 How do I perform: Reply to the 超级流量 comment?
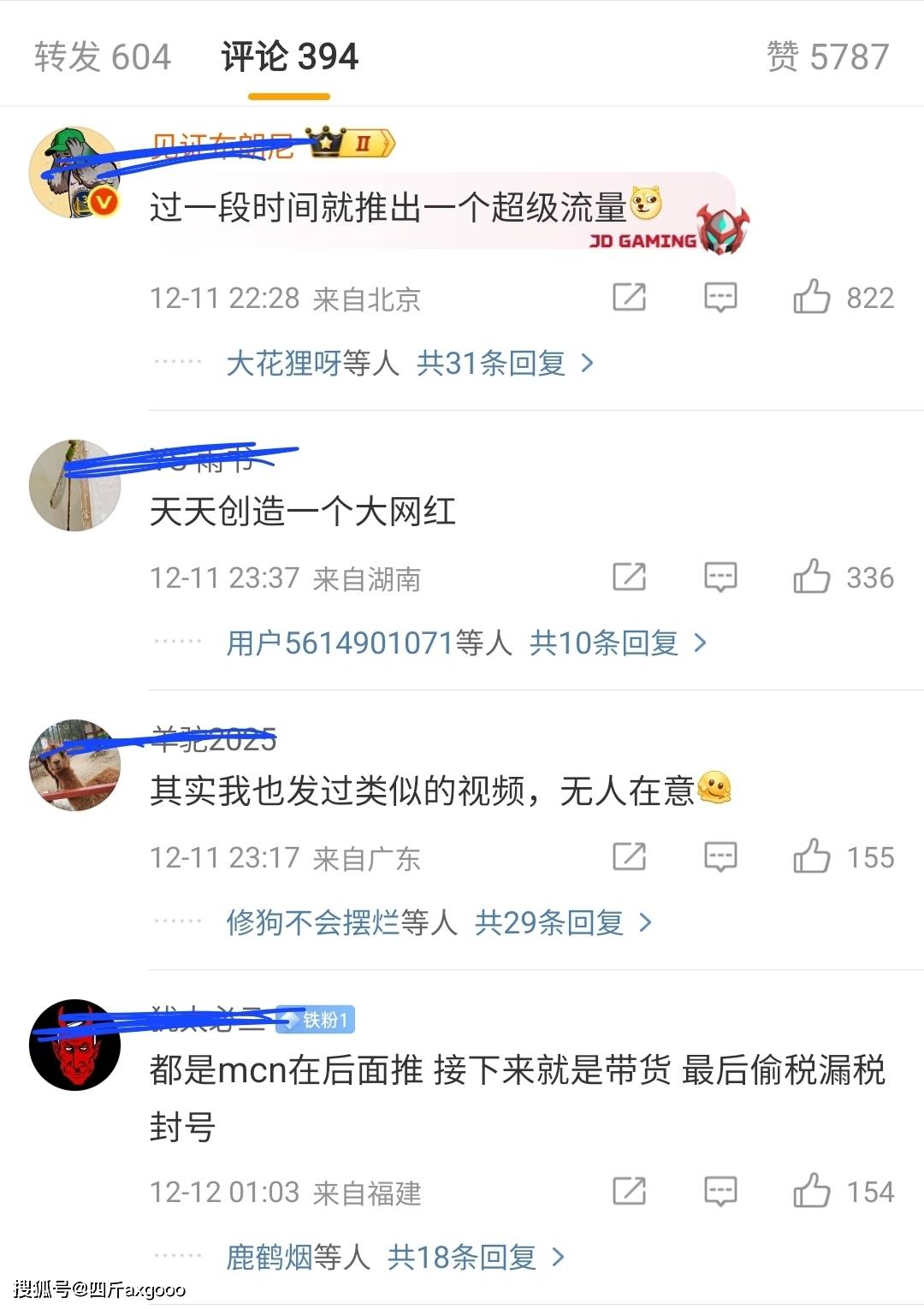pyautogui.click(x=720, y=298)
